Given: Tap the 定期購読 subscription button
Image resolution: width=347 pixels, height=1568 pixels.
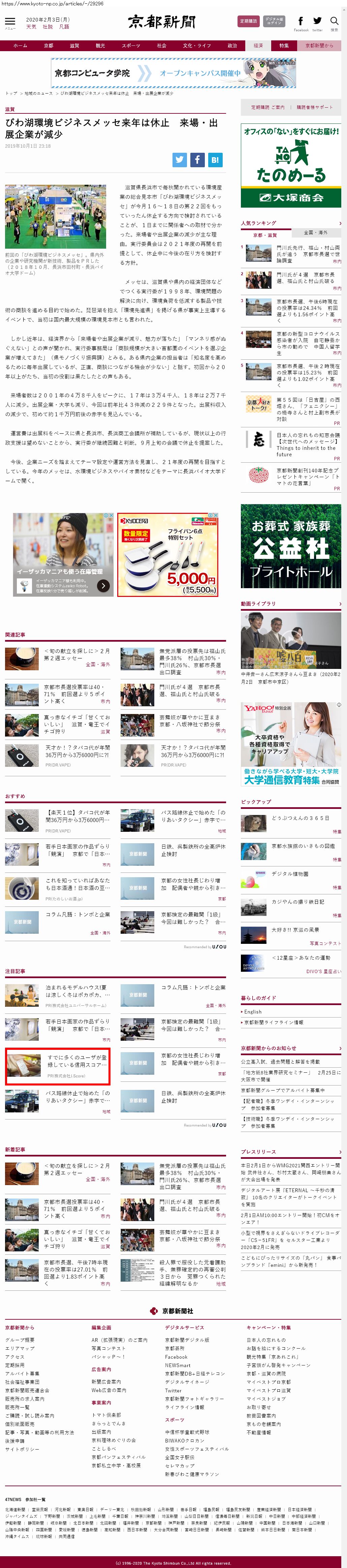Looking at the screenshot, I should (248, 21).
